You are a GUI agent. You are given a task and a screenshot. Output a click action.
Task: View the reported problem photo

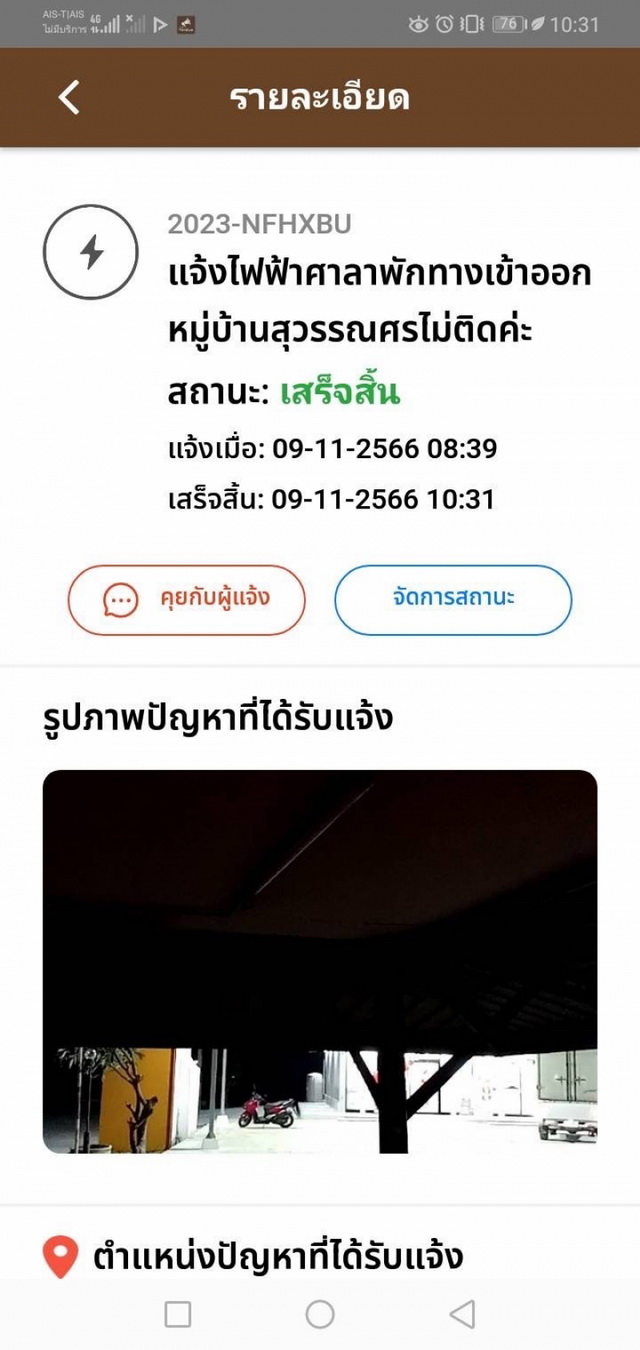point(320,961)
